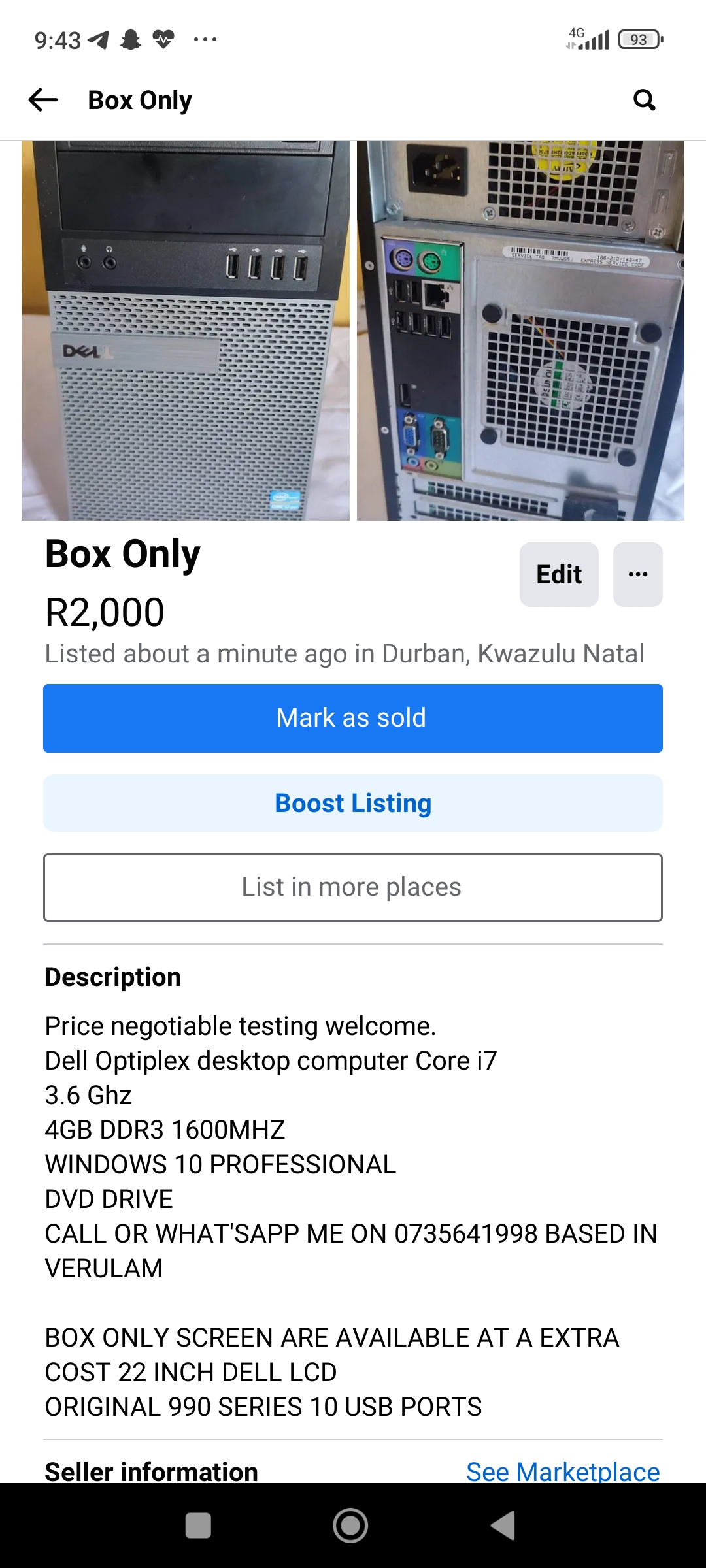The width and height of the screenshot is (706, 1568).
Task: Mark as sold
Action: (x=353, y=718)
